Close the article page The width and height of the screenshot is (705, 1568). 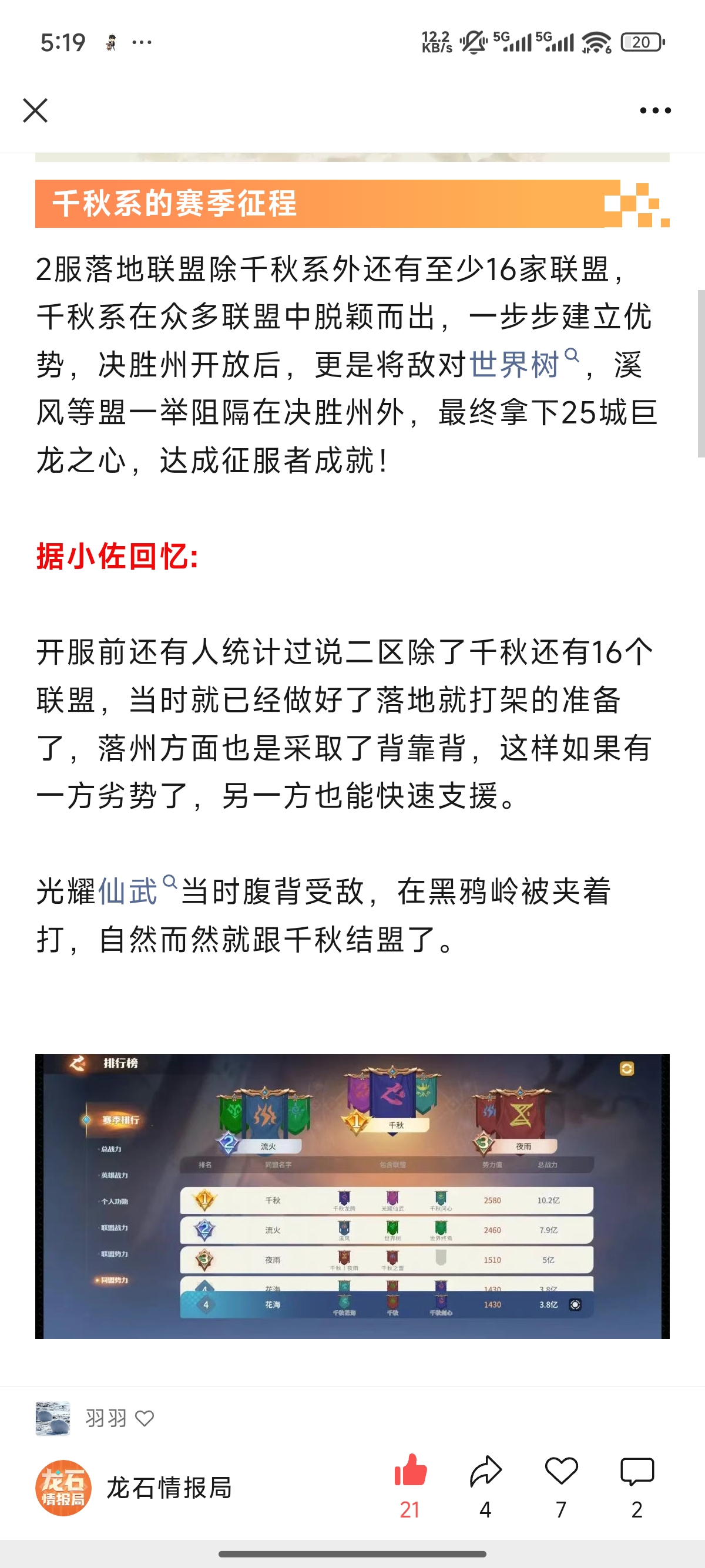[35, 111]
